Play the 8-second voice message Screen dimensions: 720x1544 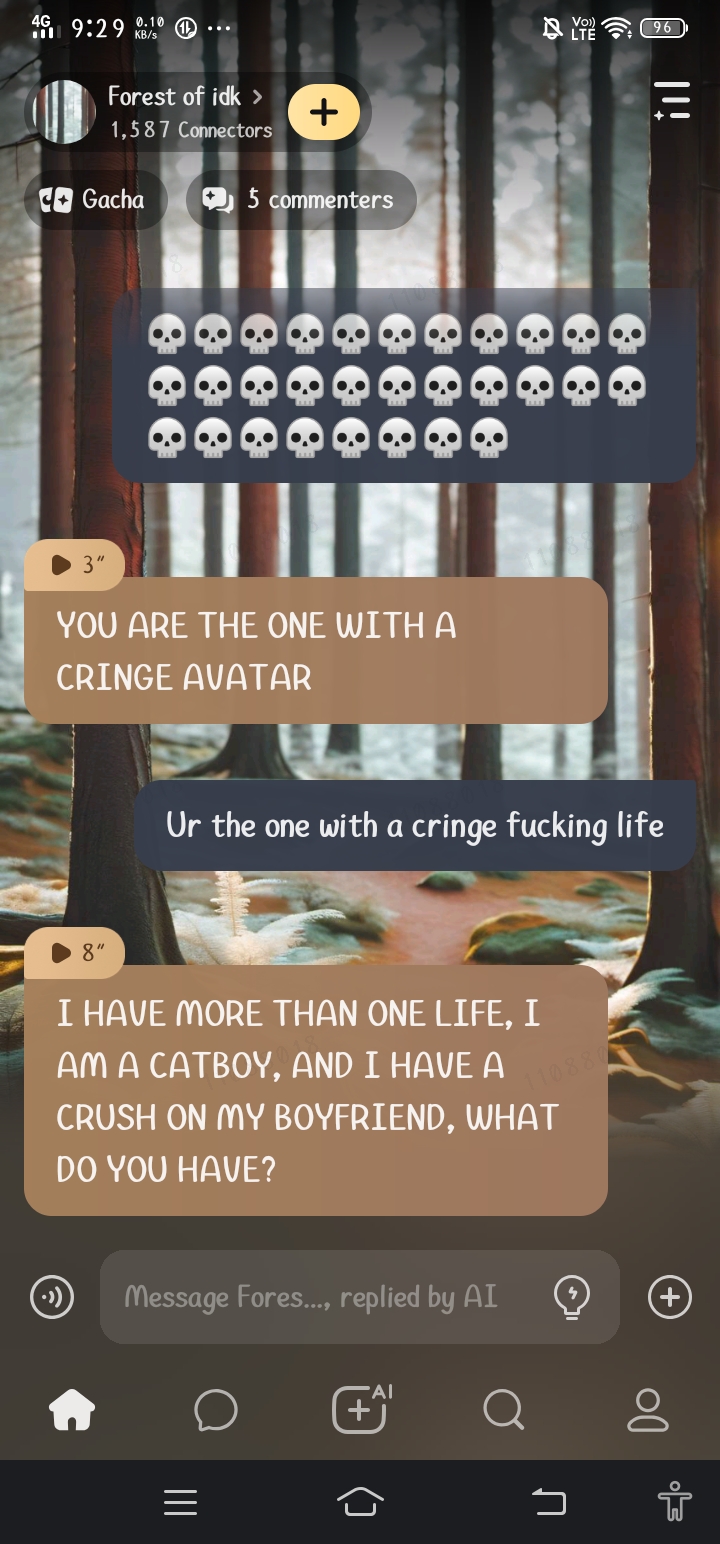tap(74, 952)
